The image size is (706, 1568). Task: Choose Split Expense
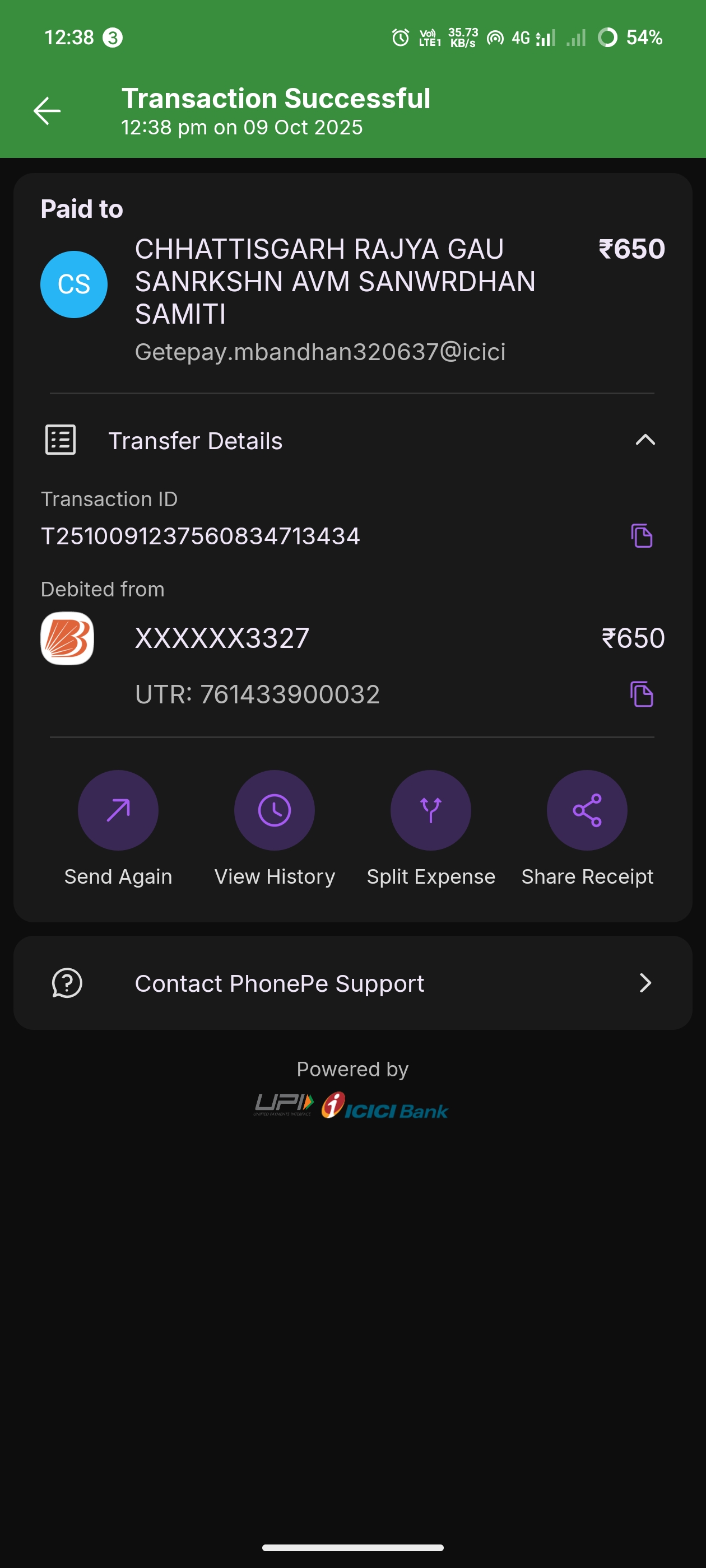tap(431, 811)
